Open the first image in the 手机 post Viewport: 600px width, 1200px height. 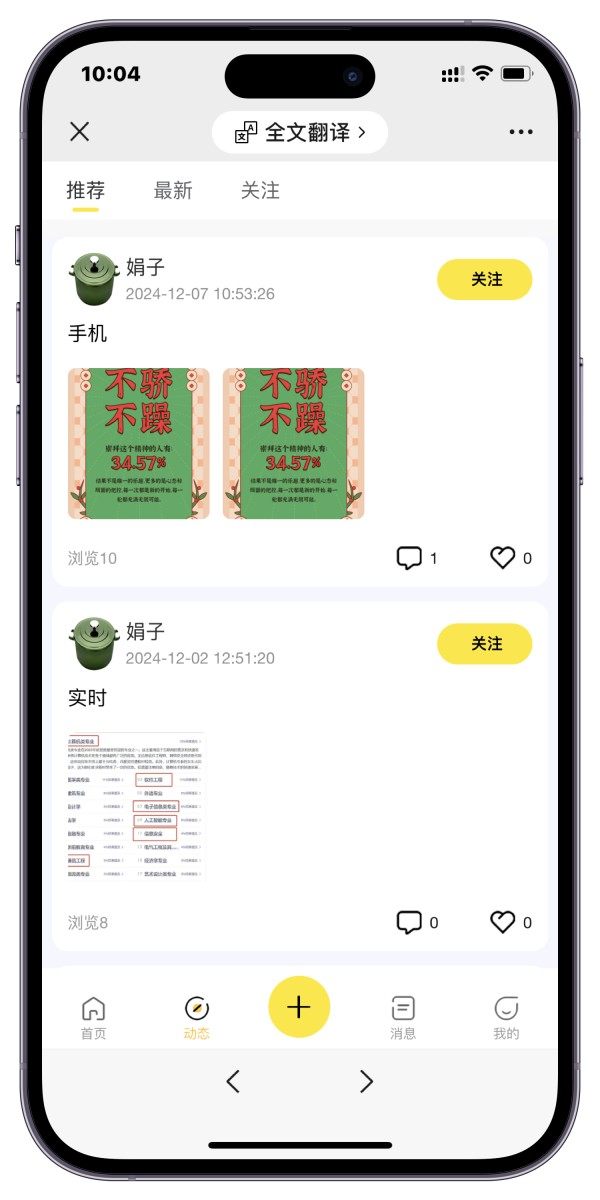click(139, 443)
